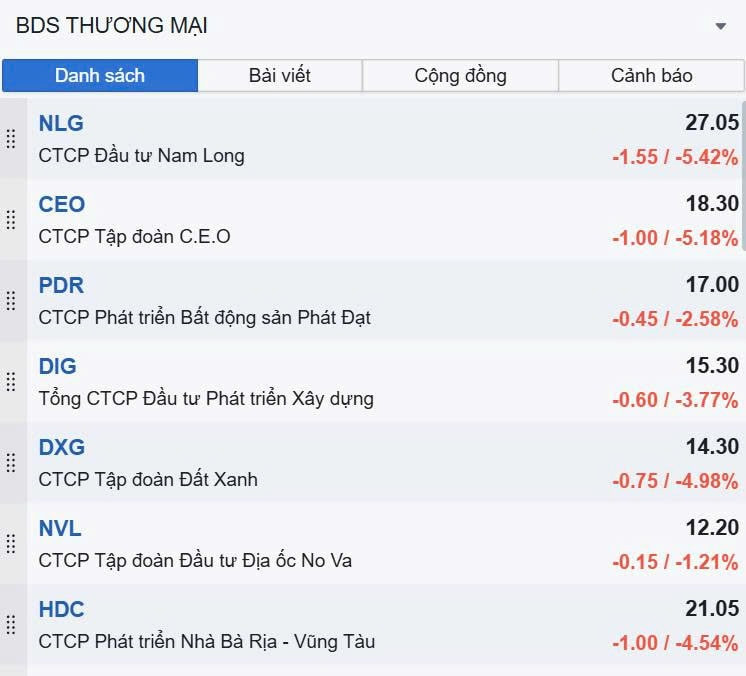This screenshot has width=746, height=676.
Task: Open NLG Nam Long stock details
Action: pyautogui.click(x=61, y=124)
